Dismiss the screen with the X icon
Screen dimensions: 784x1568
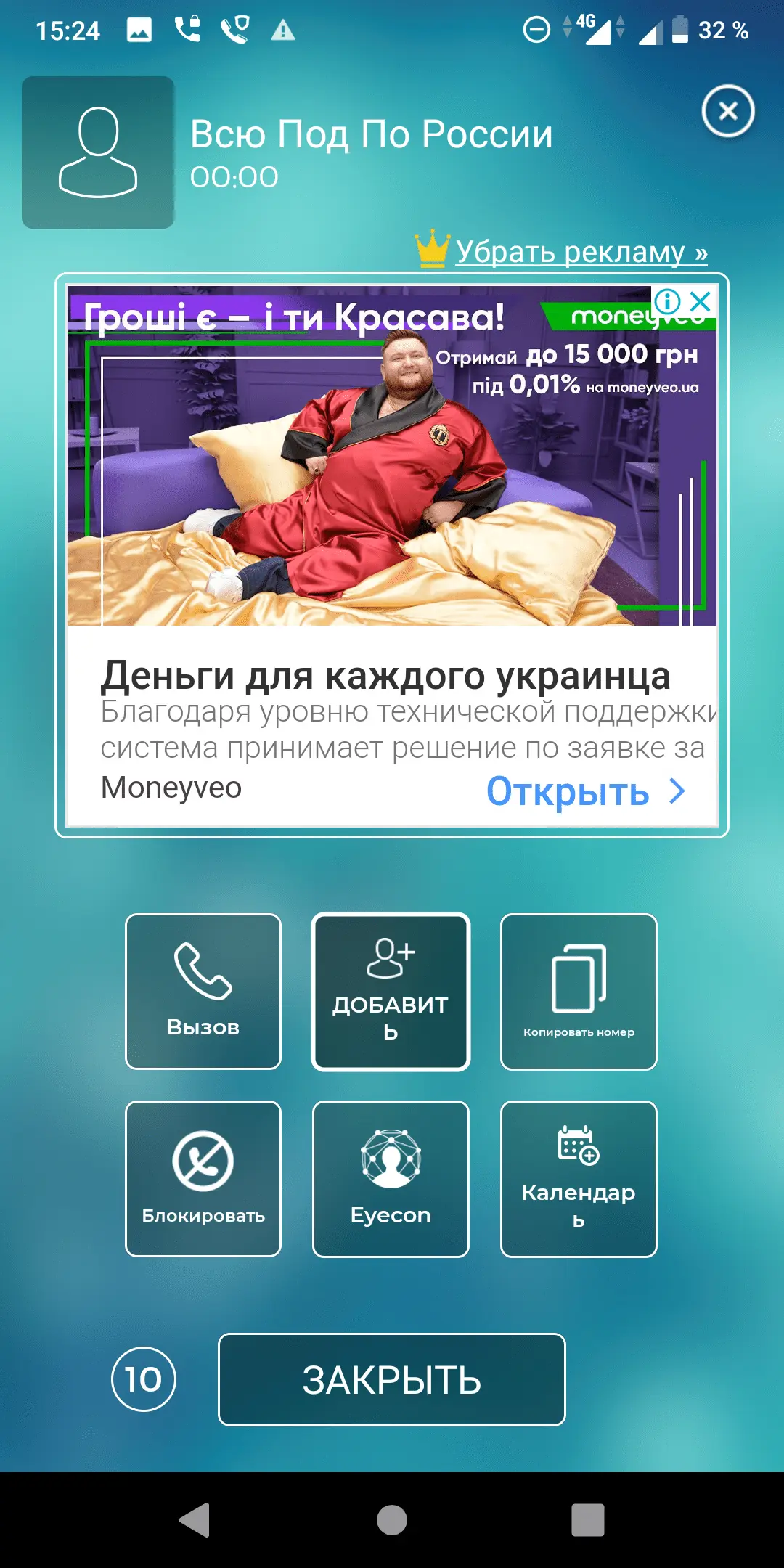coord(728,111)
